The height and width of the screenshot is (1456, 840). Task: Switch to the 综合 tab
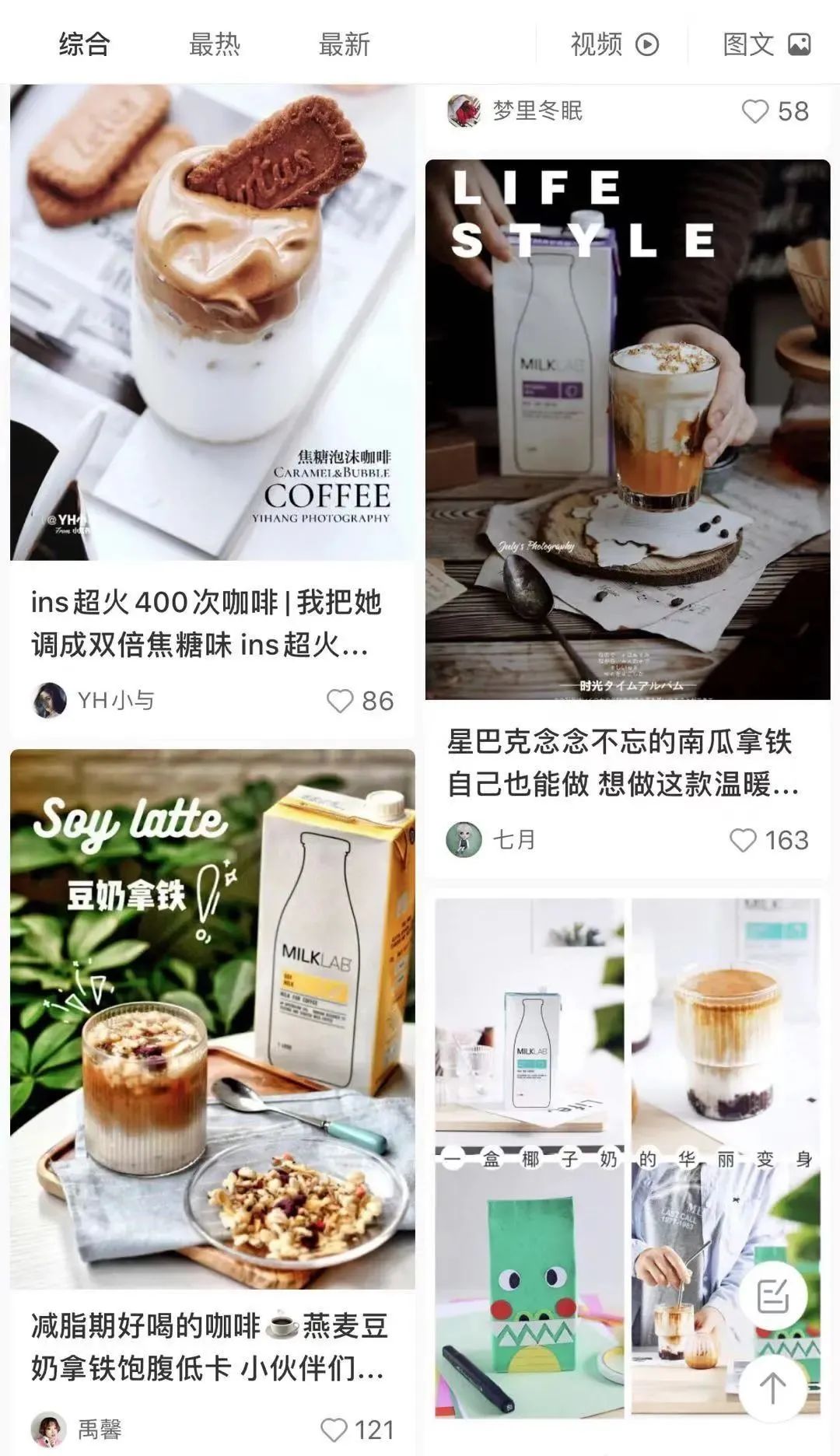point(84,44)
